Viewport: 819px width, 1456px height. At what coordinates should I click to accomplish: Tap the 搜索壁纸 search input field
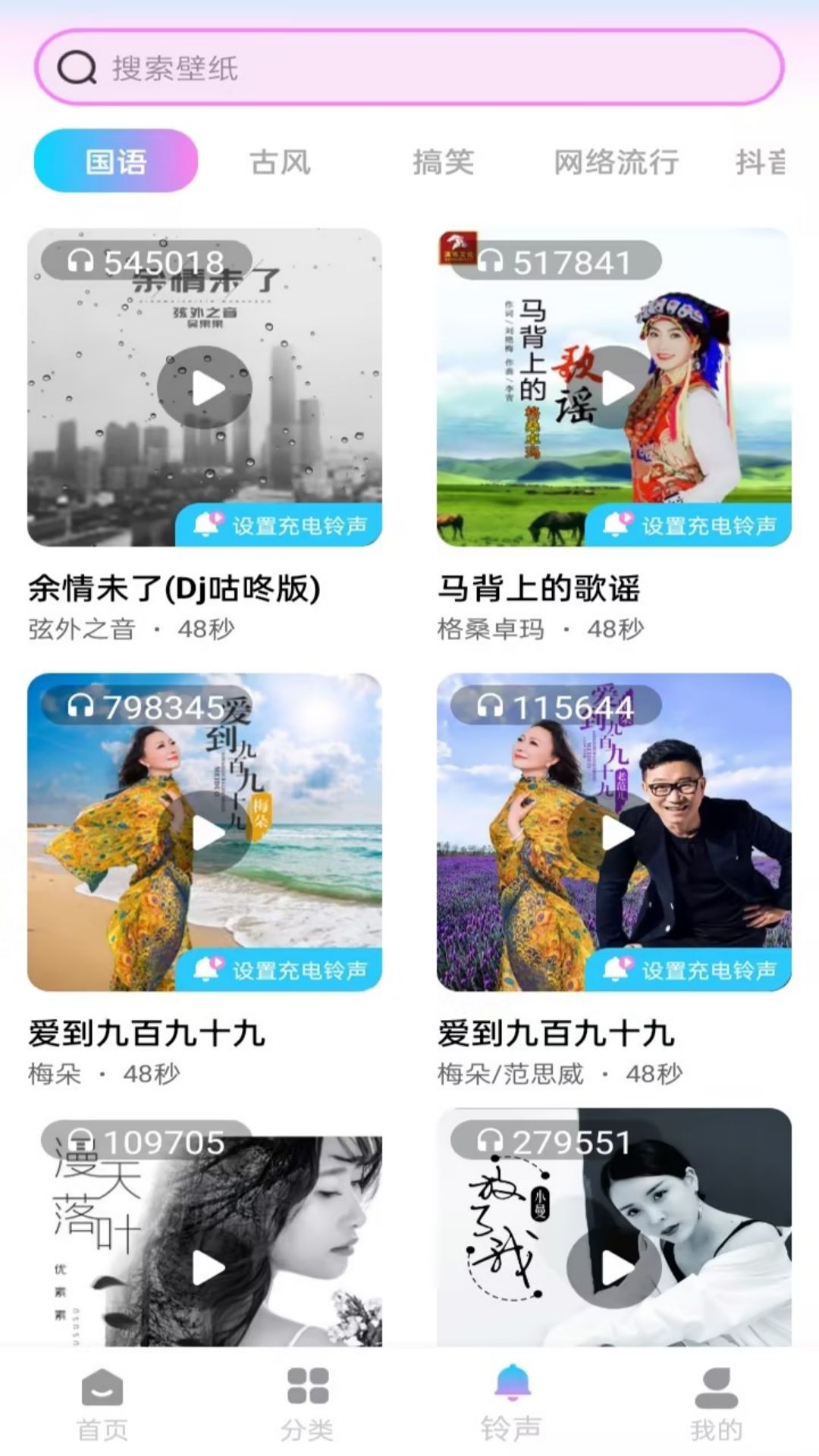coord(409,70)
